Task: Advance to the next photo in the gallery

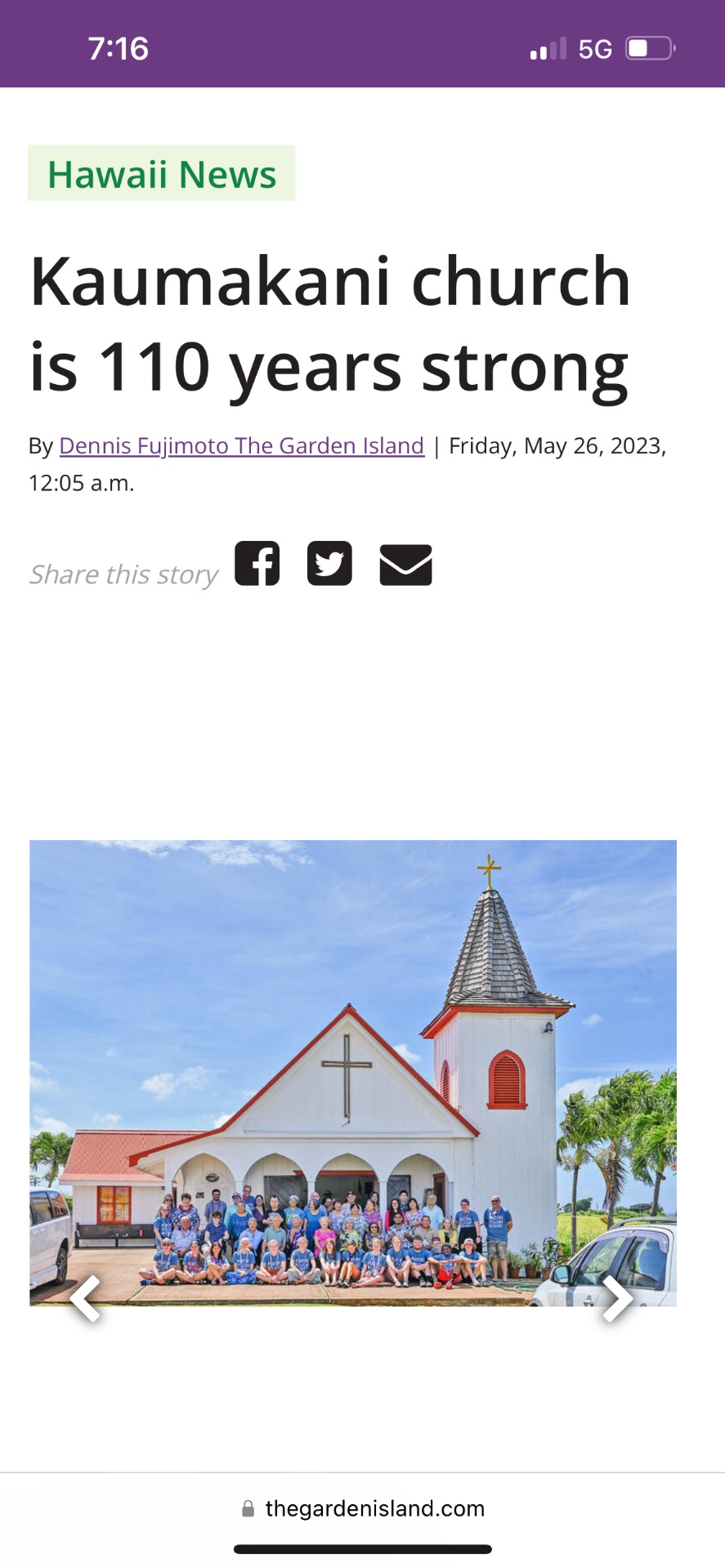Action: (x=617, y=1298)
